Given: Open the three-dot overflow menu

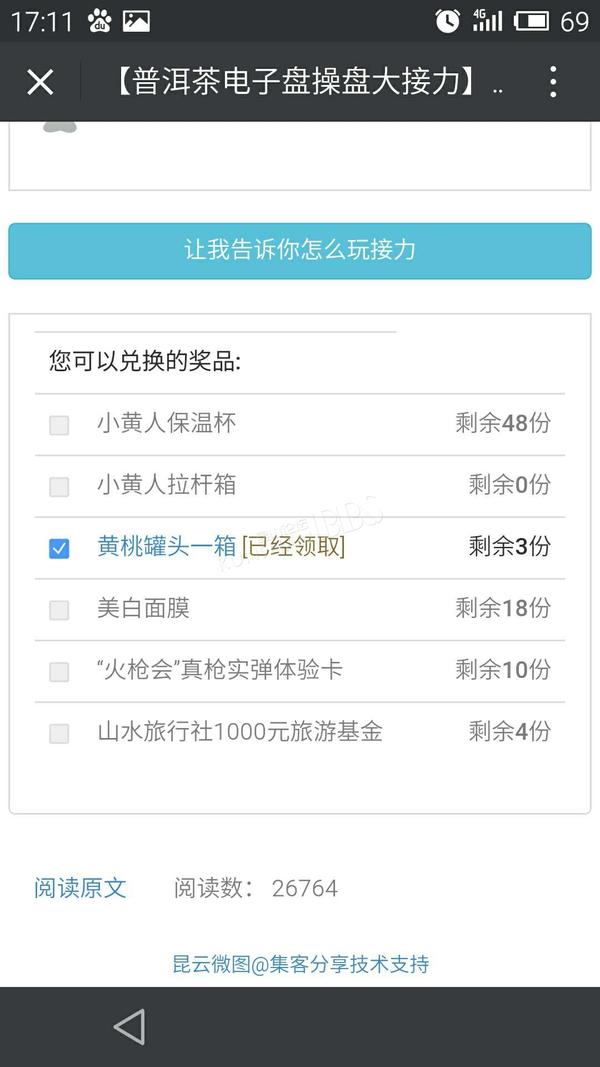Looking at the screenshot, I should pyautogui.click(x=553, y=82).
